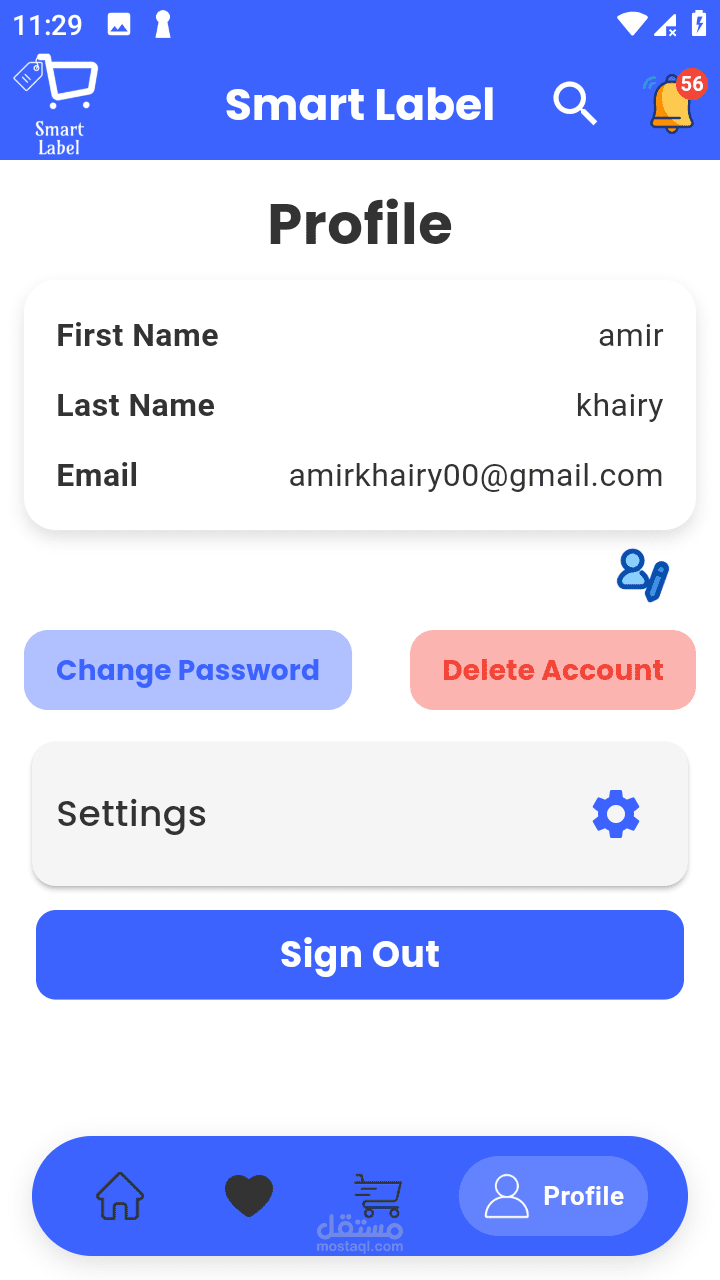
Task: Open the search icon in the app bar
Action: point(575,104)
